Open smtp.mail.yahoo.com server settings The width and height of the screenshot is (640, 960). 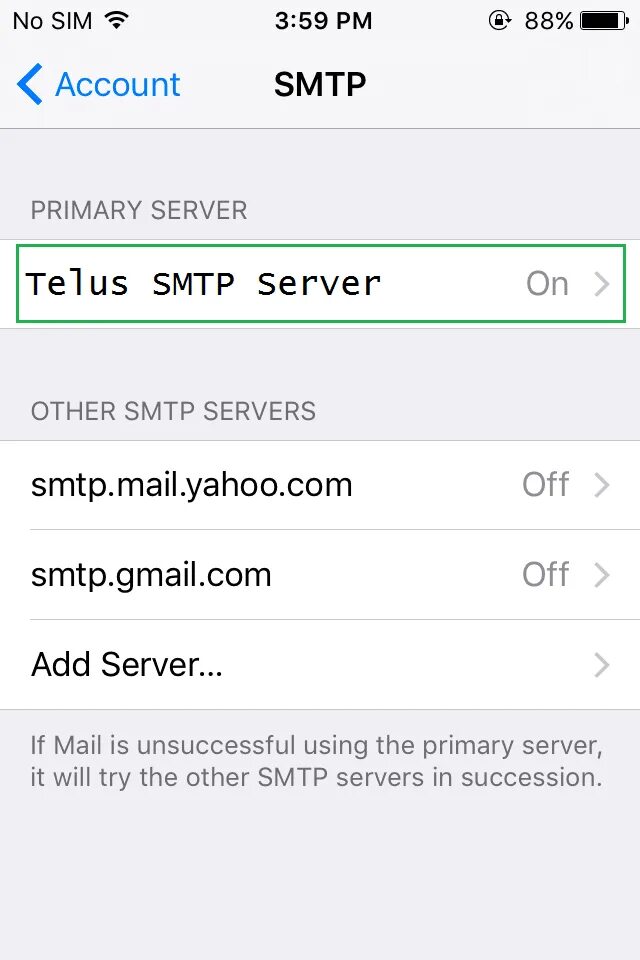tap(320, 485)
